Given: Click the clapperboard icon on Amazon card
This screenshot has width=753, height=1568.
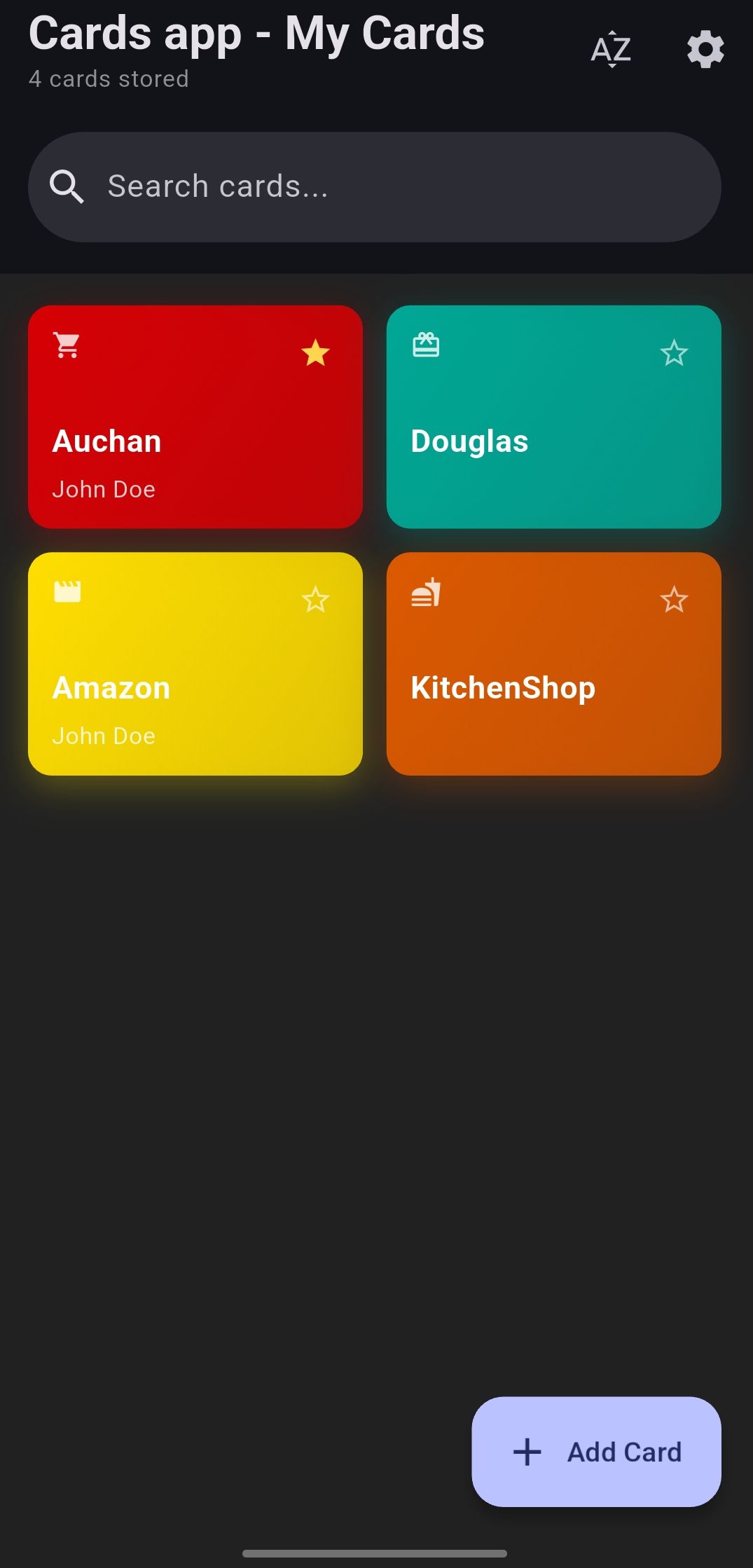Looking at the screenshot, I should [67, 591].
